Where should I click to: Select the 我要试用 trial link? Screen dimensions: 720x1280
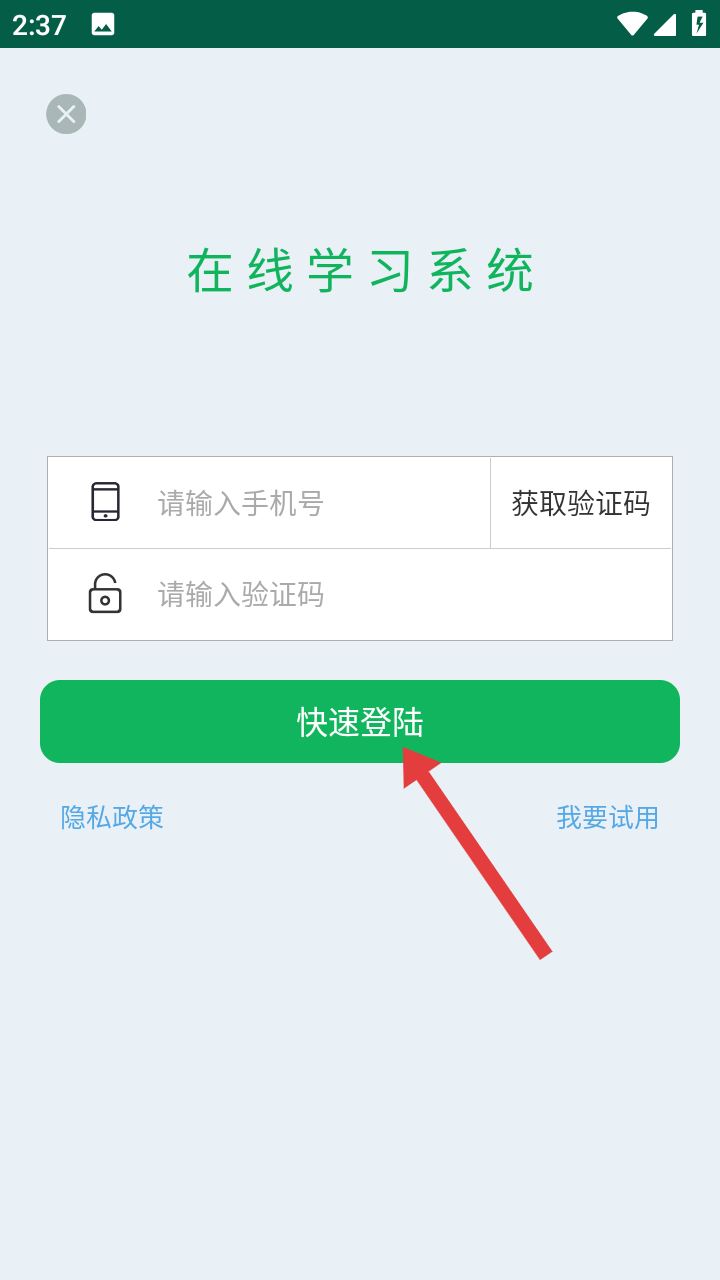pos(607,818)
